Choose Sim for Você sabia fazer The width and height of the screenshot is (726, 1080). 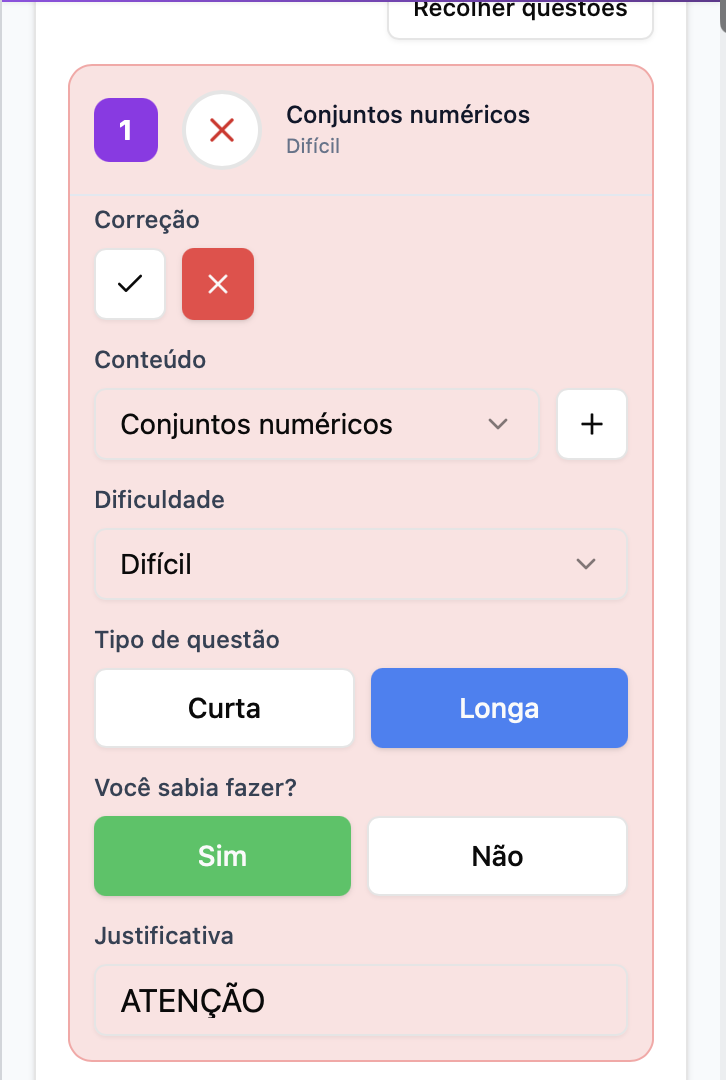[x=222, y=856]
